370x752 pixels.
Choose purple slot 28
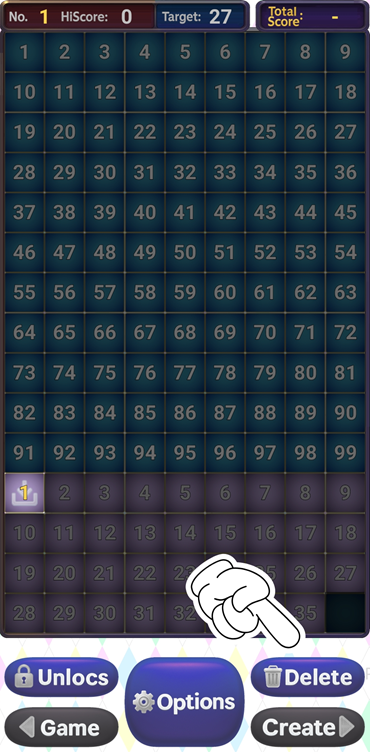click(x=24, y=613)
